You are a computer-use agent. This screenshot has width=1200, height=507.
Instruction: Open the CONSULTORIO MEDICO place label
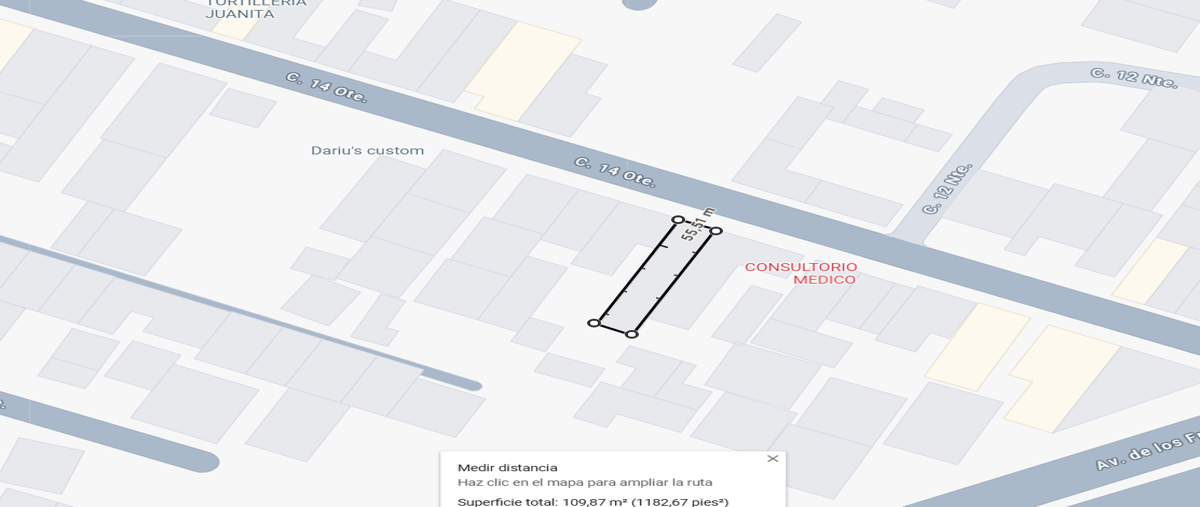pyautogui.click(x=801, y=273)
